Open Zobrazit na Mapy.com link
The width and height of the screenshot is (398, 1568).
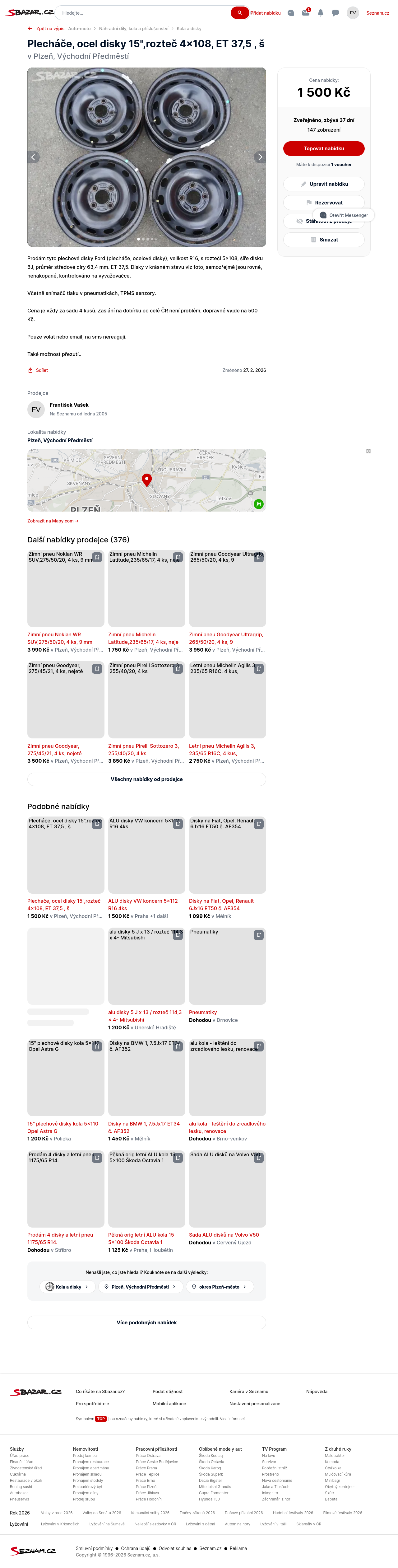pos(53,521)
